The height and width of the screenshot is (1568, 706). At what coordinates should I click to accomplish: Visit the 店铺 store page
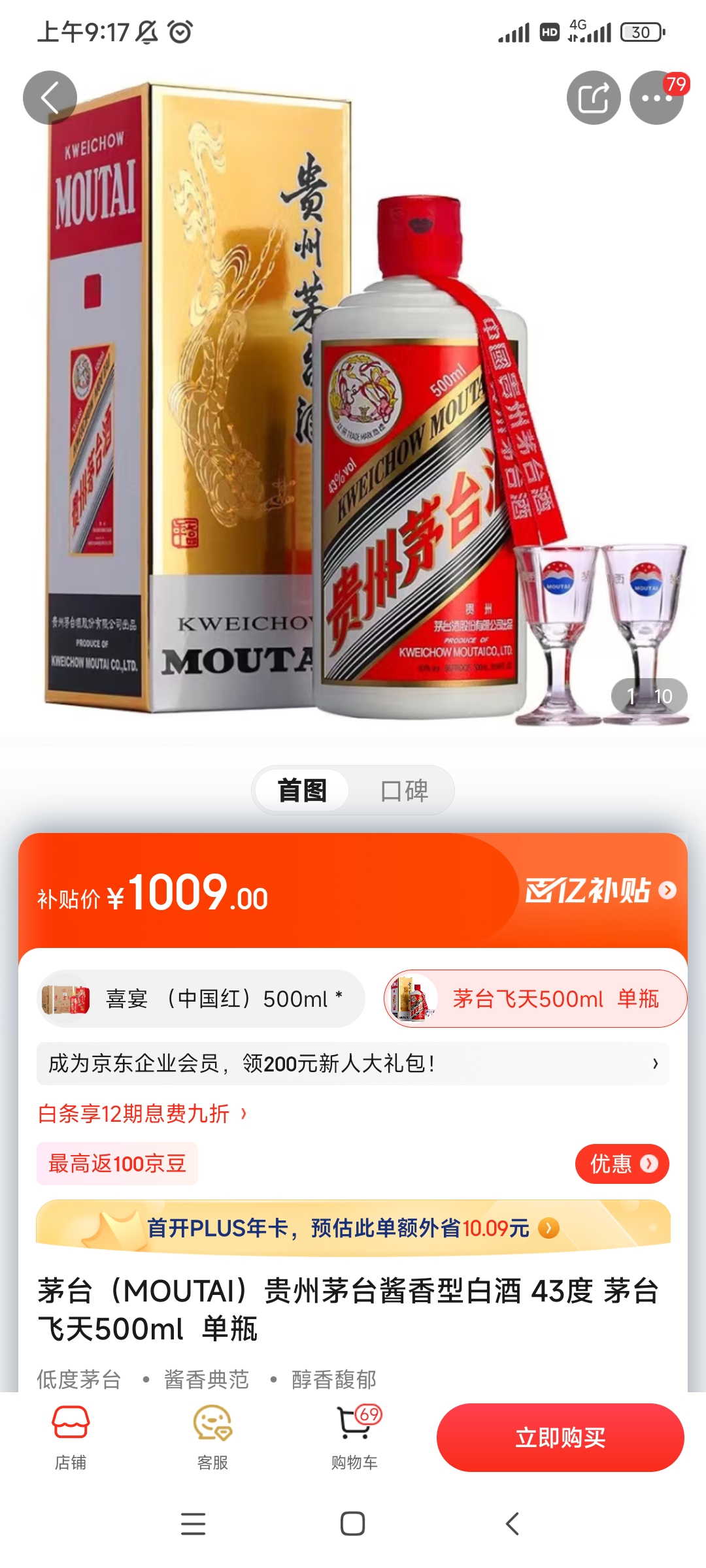click(x=71, y=1437)
